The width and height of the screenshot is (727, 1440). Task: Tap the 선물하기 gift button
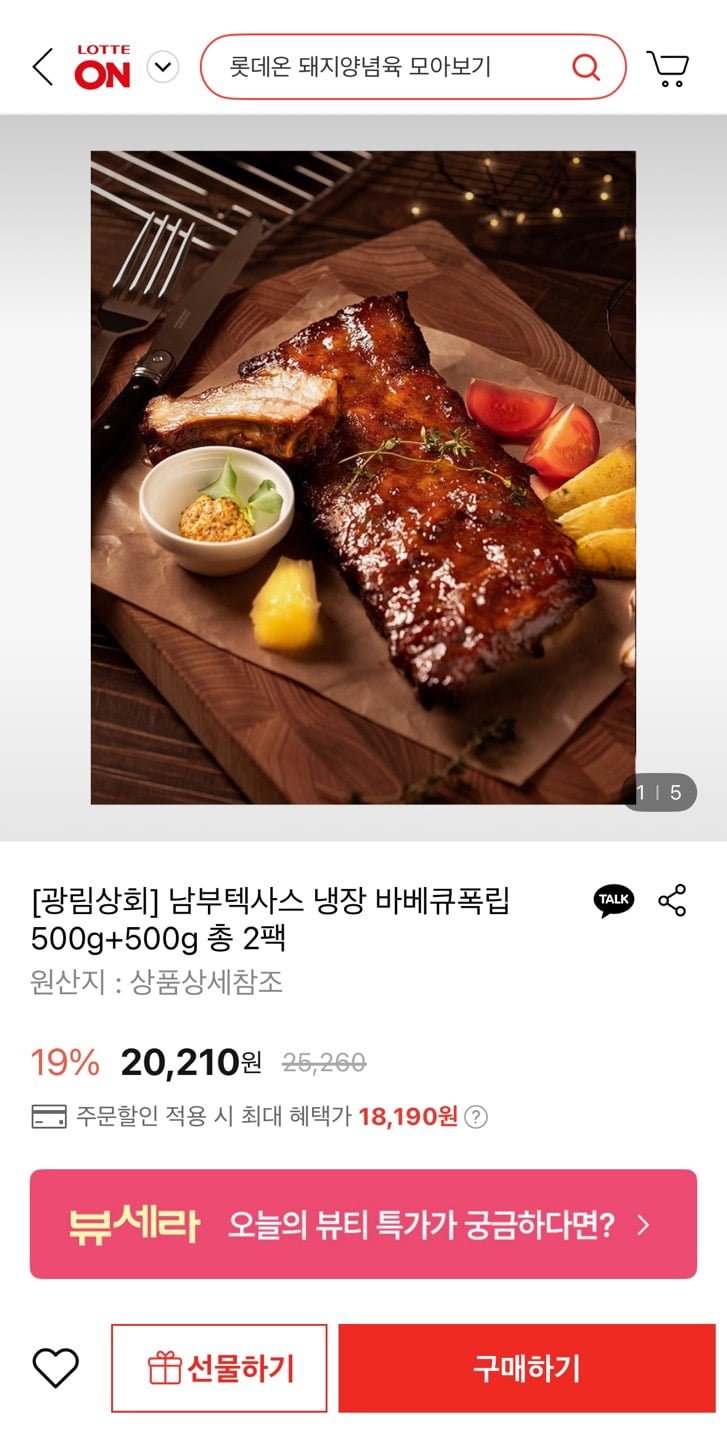coord(219,1368)
